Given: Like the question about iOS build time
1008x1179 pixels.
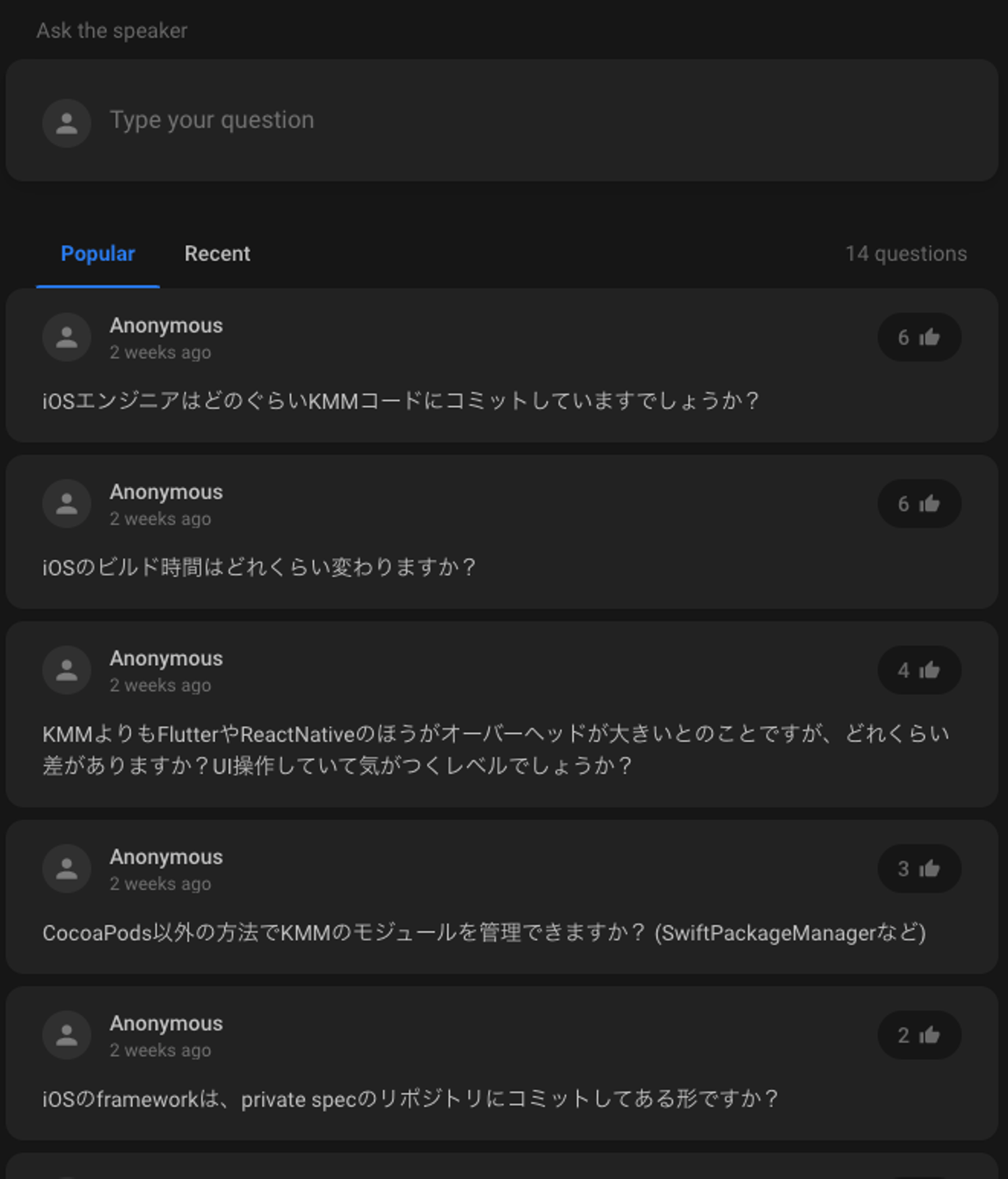Looking at the screenshot, I should (918, 504).
